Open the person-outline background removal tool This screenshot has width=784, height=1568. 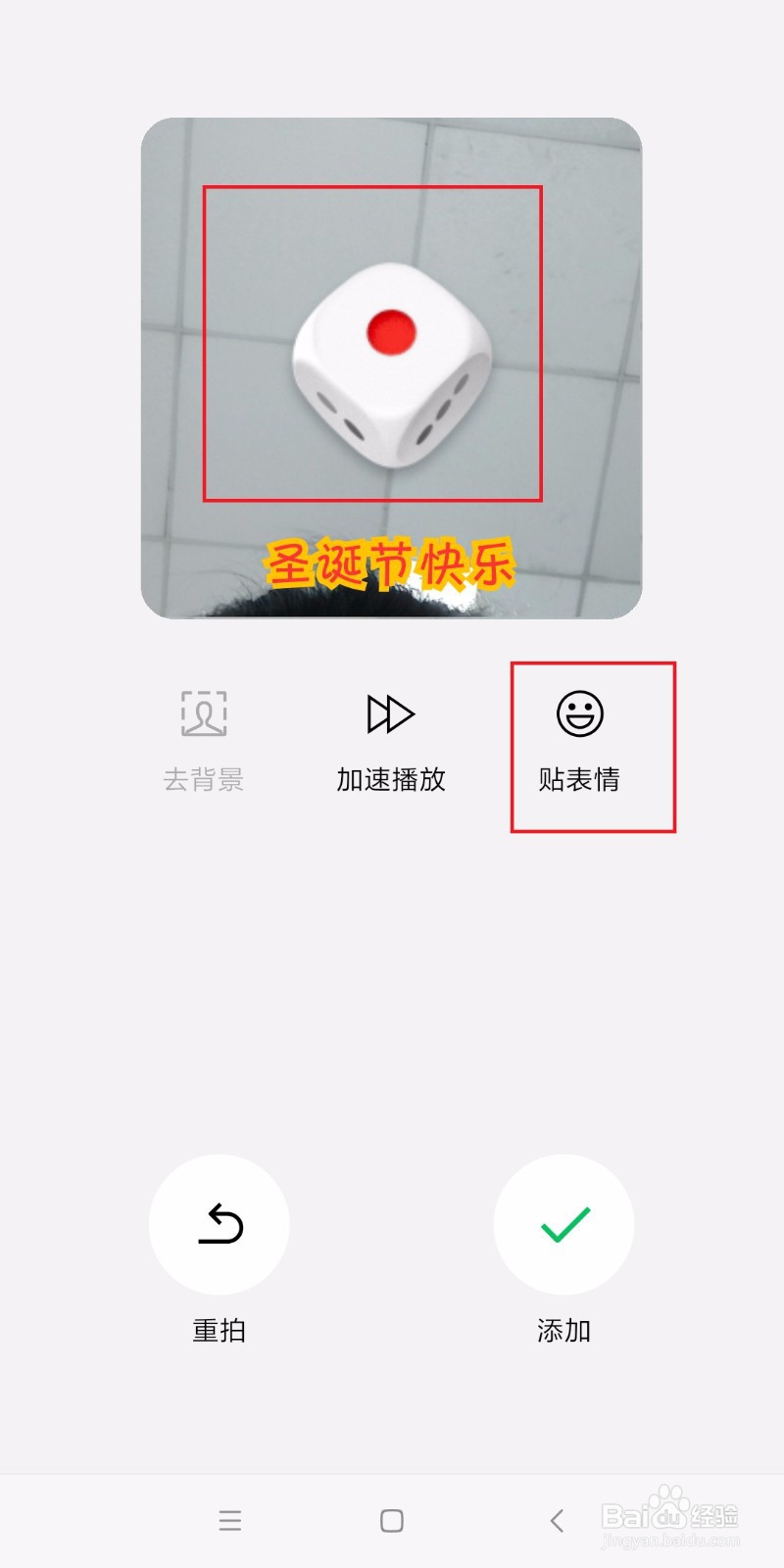tap(203, 715)
